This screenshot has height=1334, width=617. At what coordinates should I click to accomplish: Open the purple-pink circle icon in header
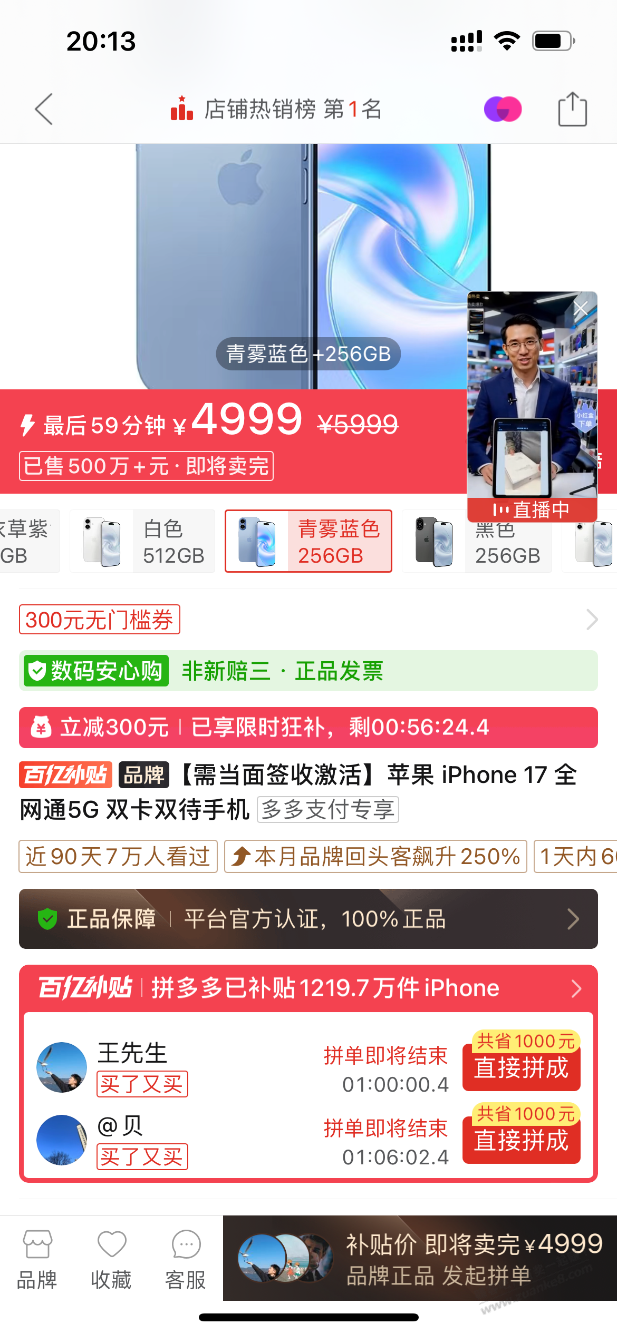point(503,109)
